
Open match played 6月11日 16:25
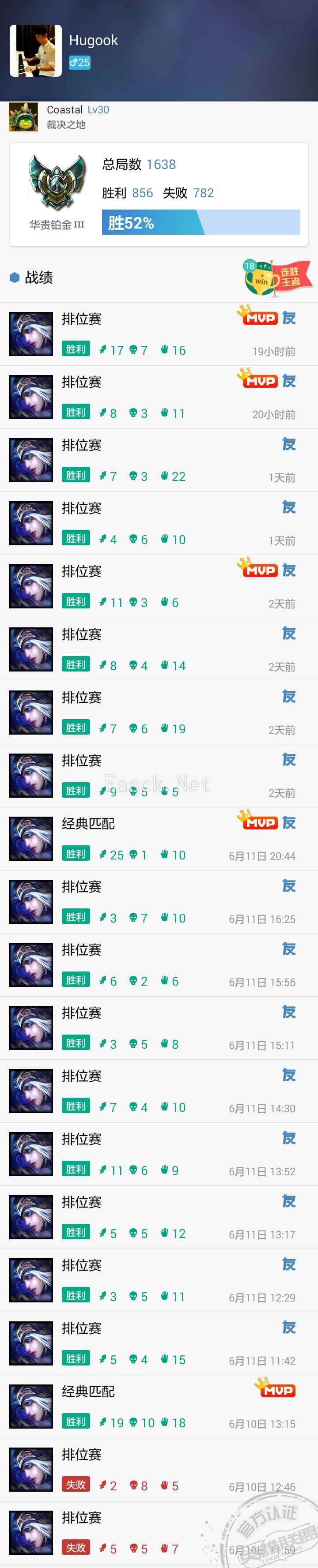coord(159,902)
